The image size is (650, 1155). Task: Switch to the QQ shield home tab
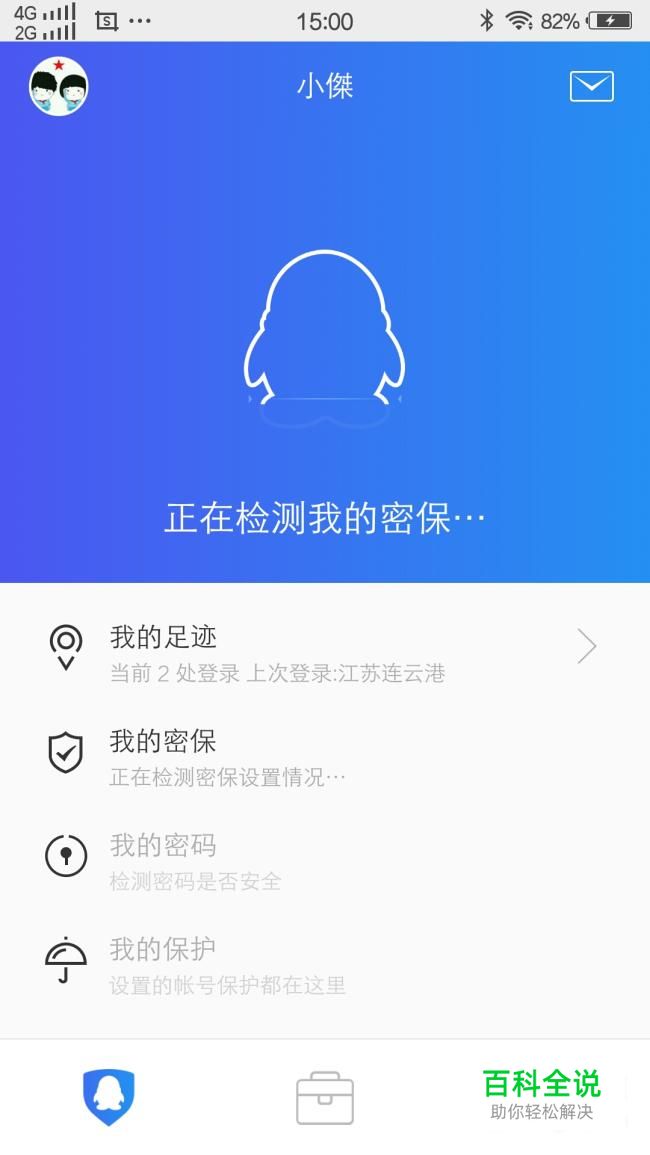click(108, 1097)
